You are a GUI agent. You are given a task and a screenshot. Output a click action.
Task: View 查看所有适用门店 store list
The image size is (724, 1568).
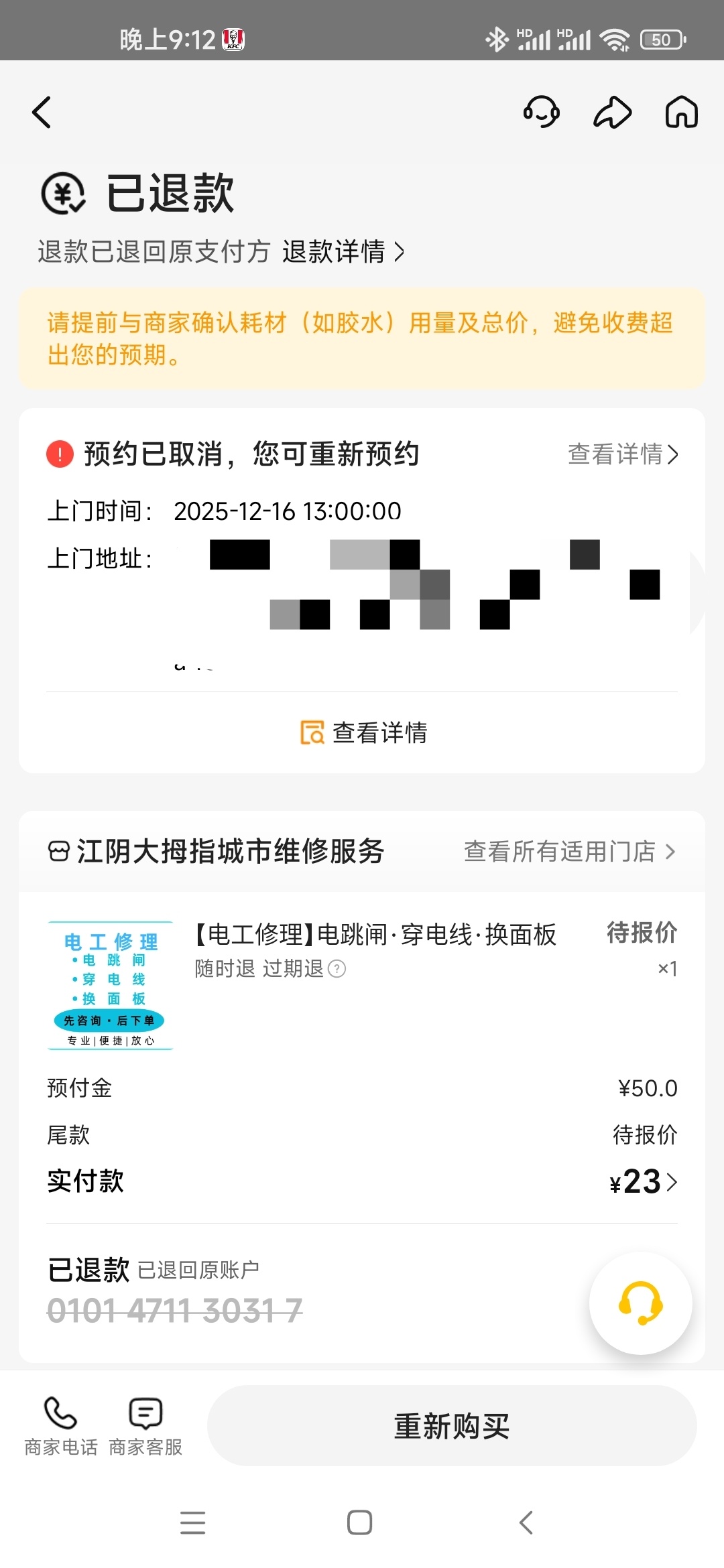[569, 851]
